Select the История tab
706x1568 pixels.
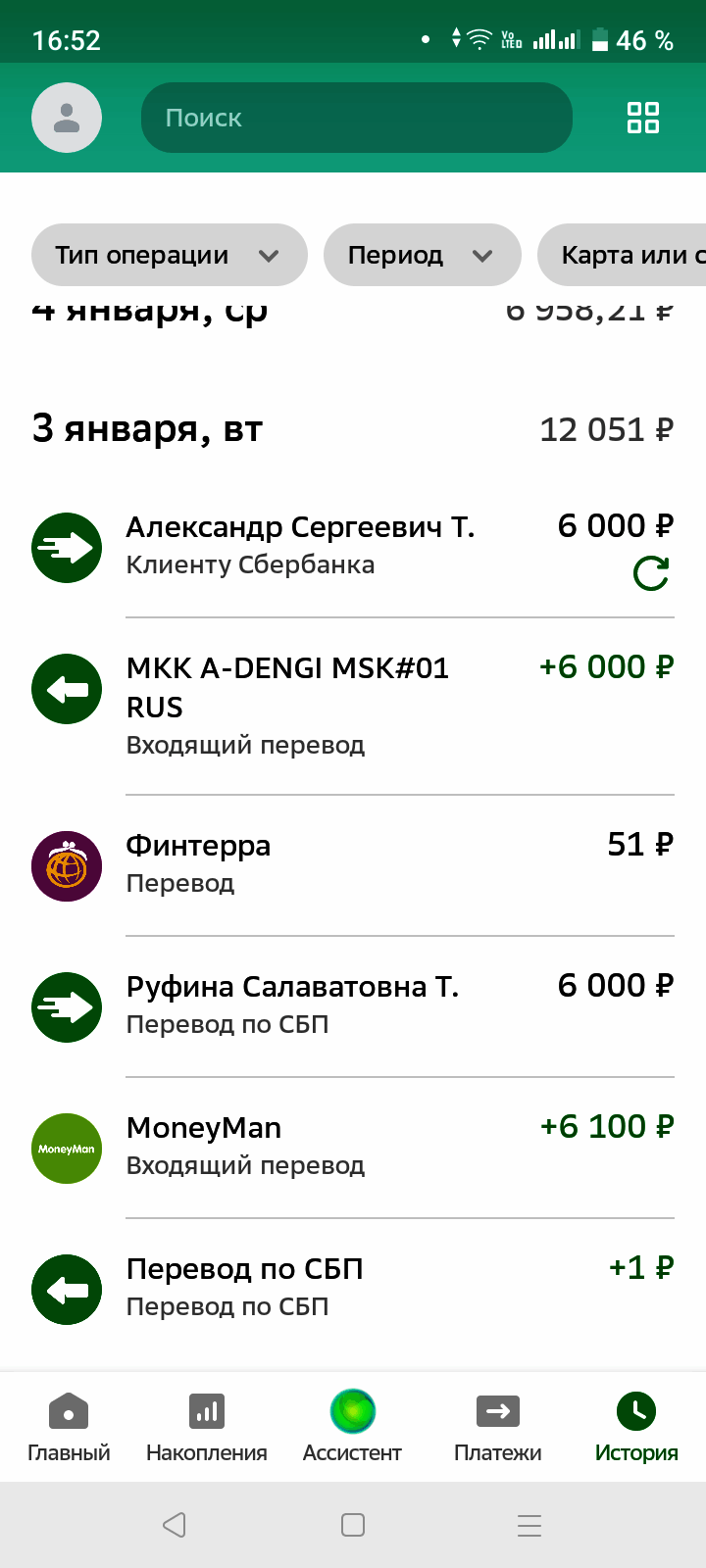coord(636,1428)
